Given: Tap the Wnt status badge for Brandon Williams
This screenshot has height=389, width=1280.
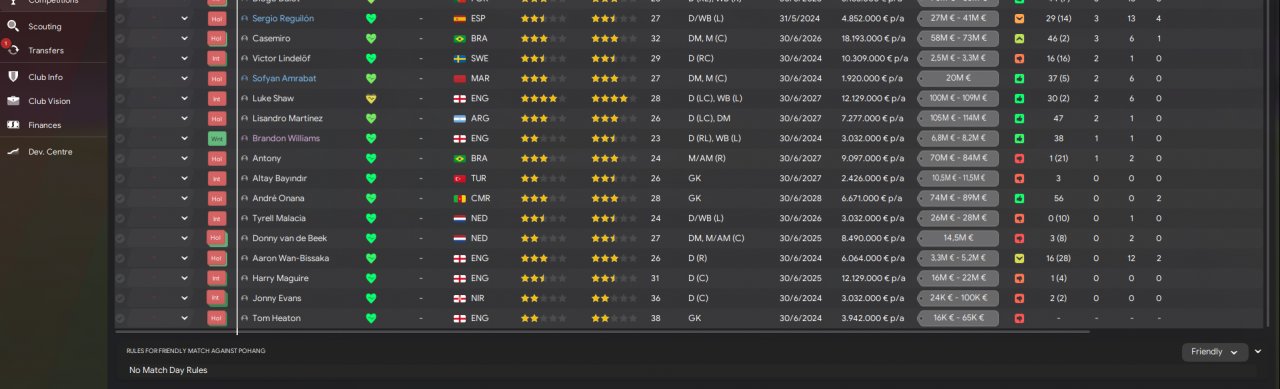Looking at the screenshot, I should click(216, 138).
